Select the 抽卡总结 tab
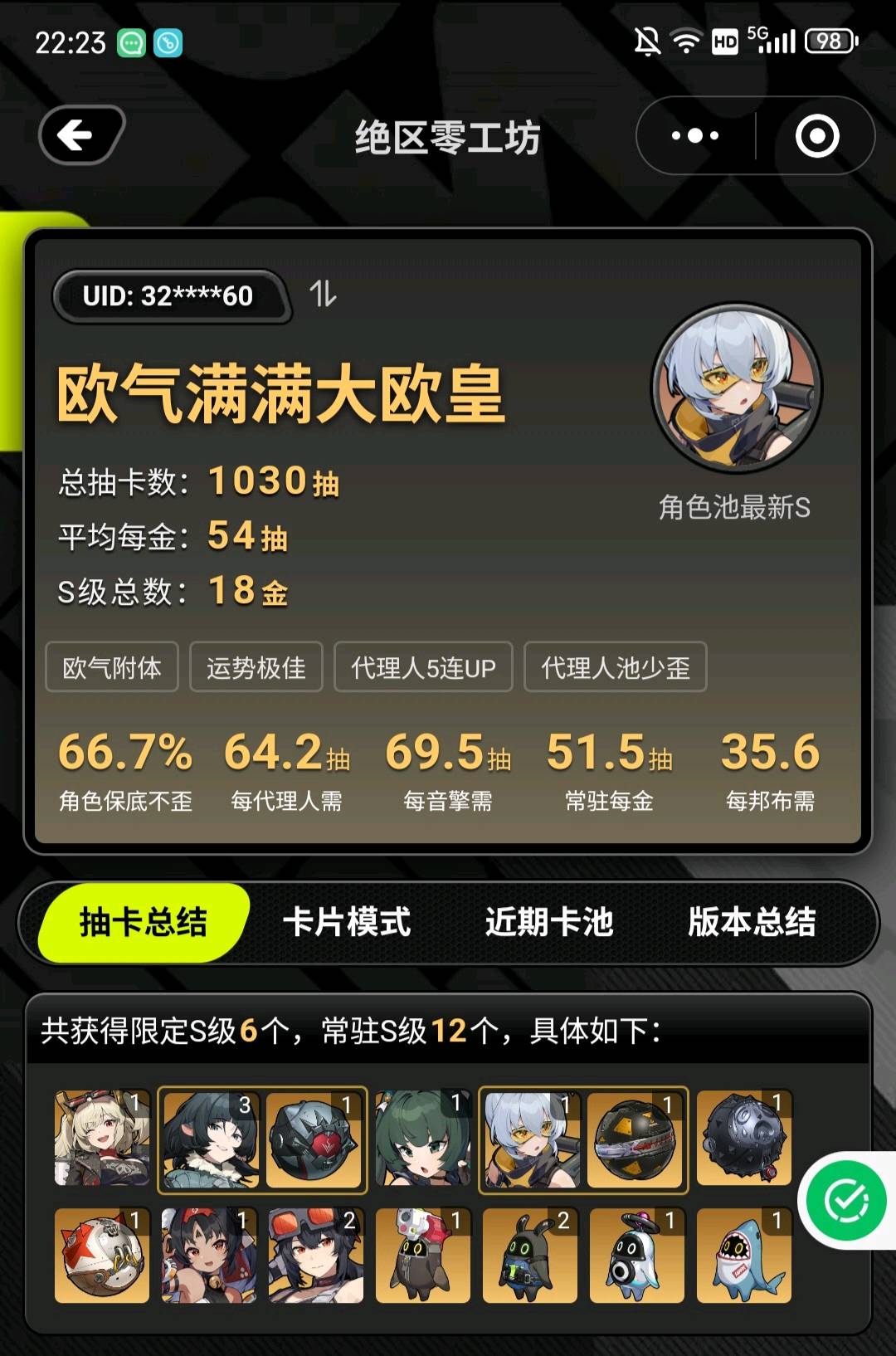896x1356 pixels. point(144,922)
